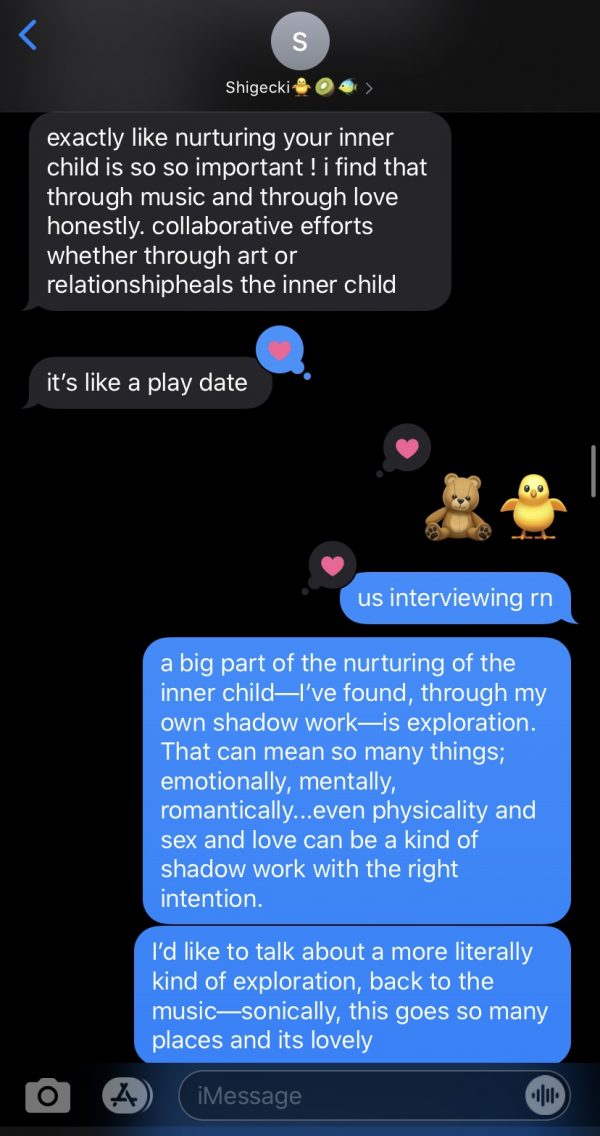Screen dimensions: 600x1136
Task: Go back to the messages list
Action: [28, 36]
